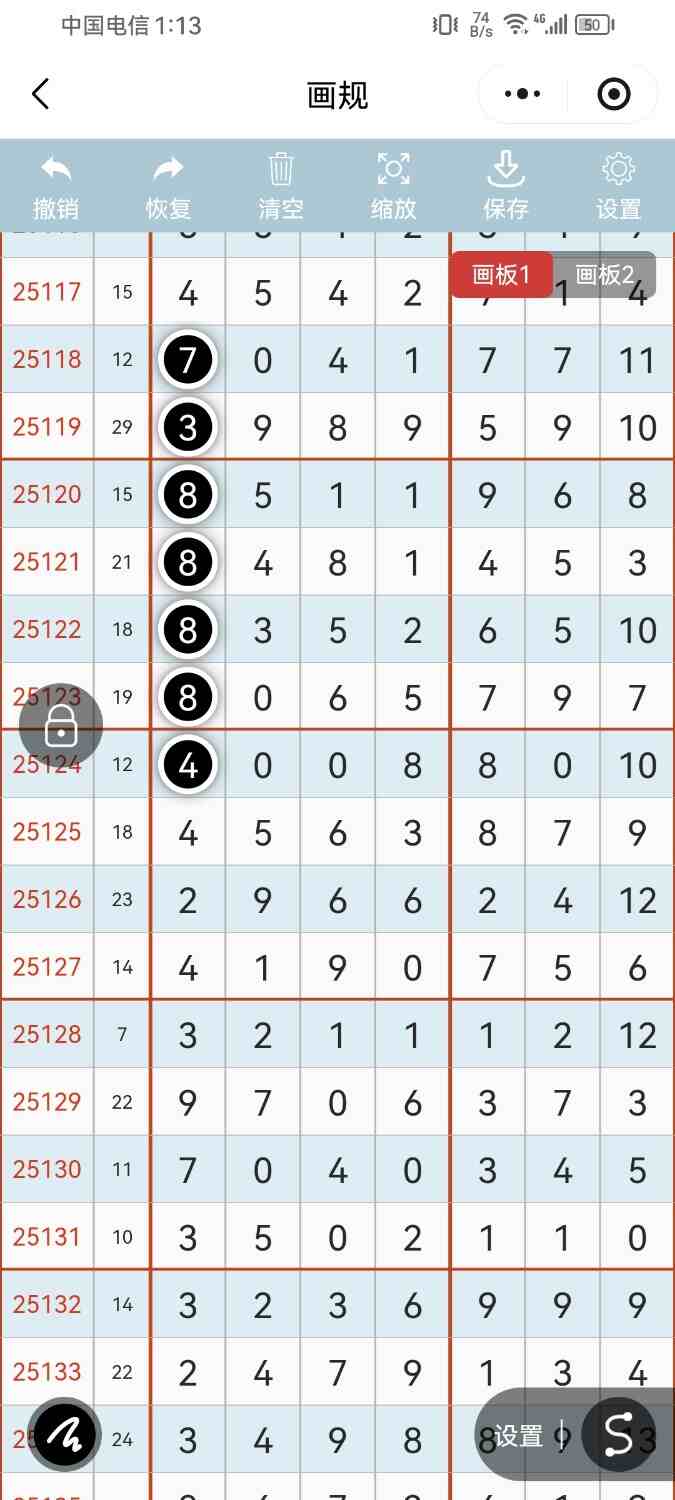Tap 缩放 to zoom the chart
This screenshot has height=1500, width=675.
tap(394, 186)
